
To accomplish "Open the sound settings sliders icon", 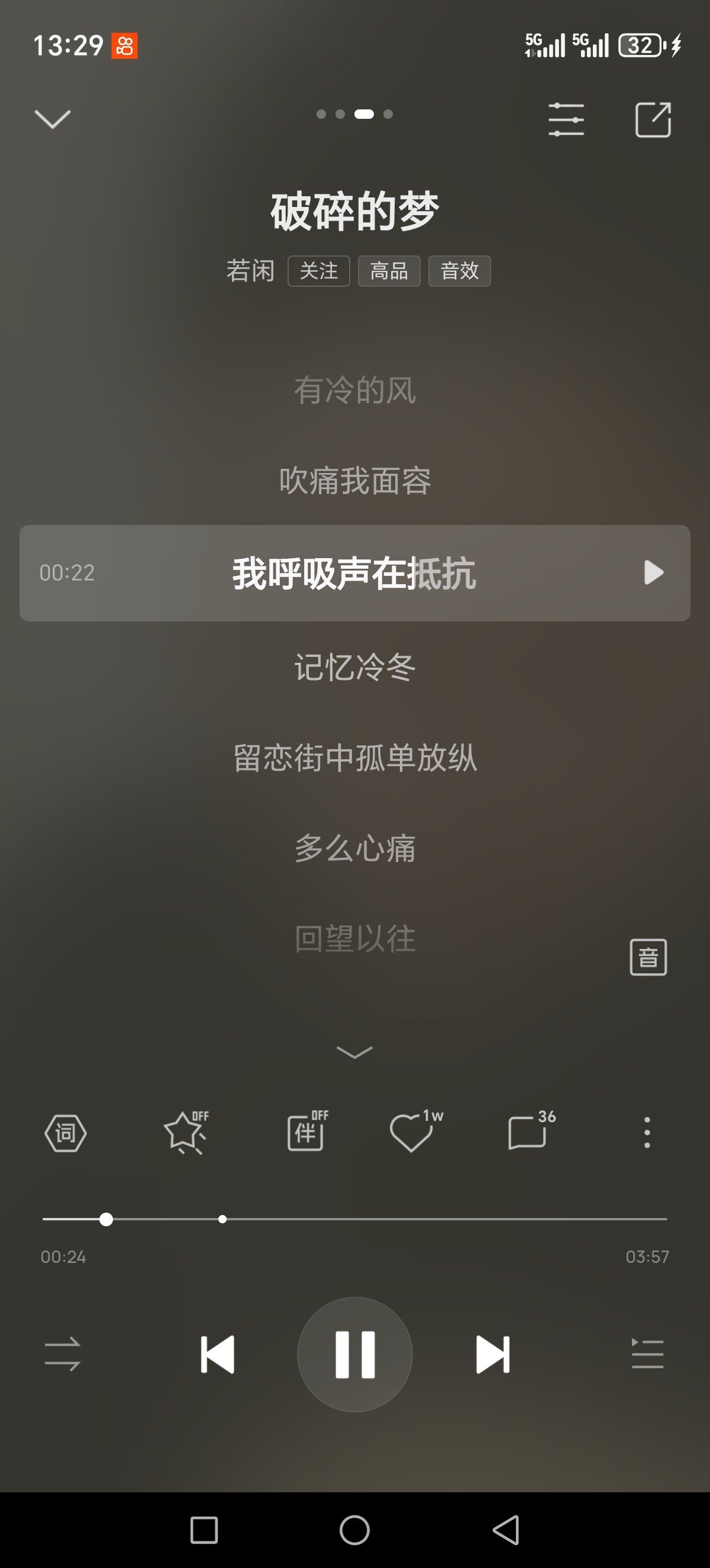I will pyautogui.click(x=566, y=119).
